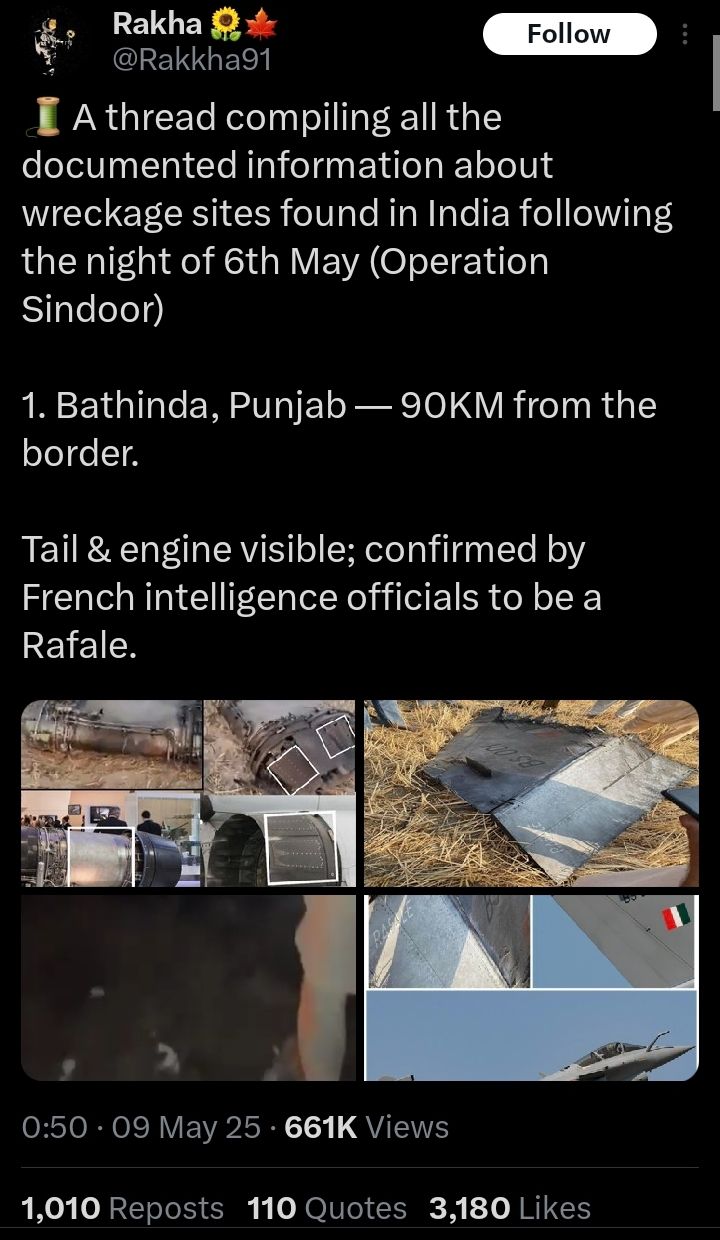Screen dimensions: 720x1240
Task: Follow the Rakha account
Action: pos(569,34)
